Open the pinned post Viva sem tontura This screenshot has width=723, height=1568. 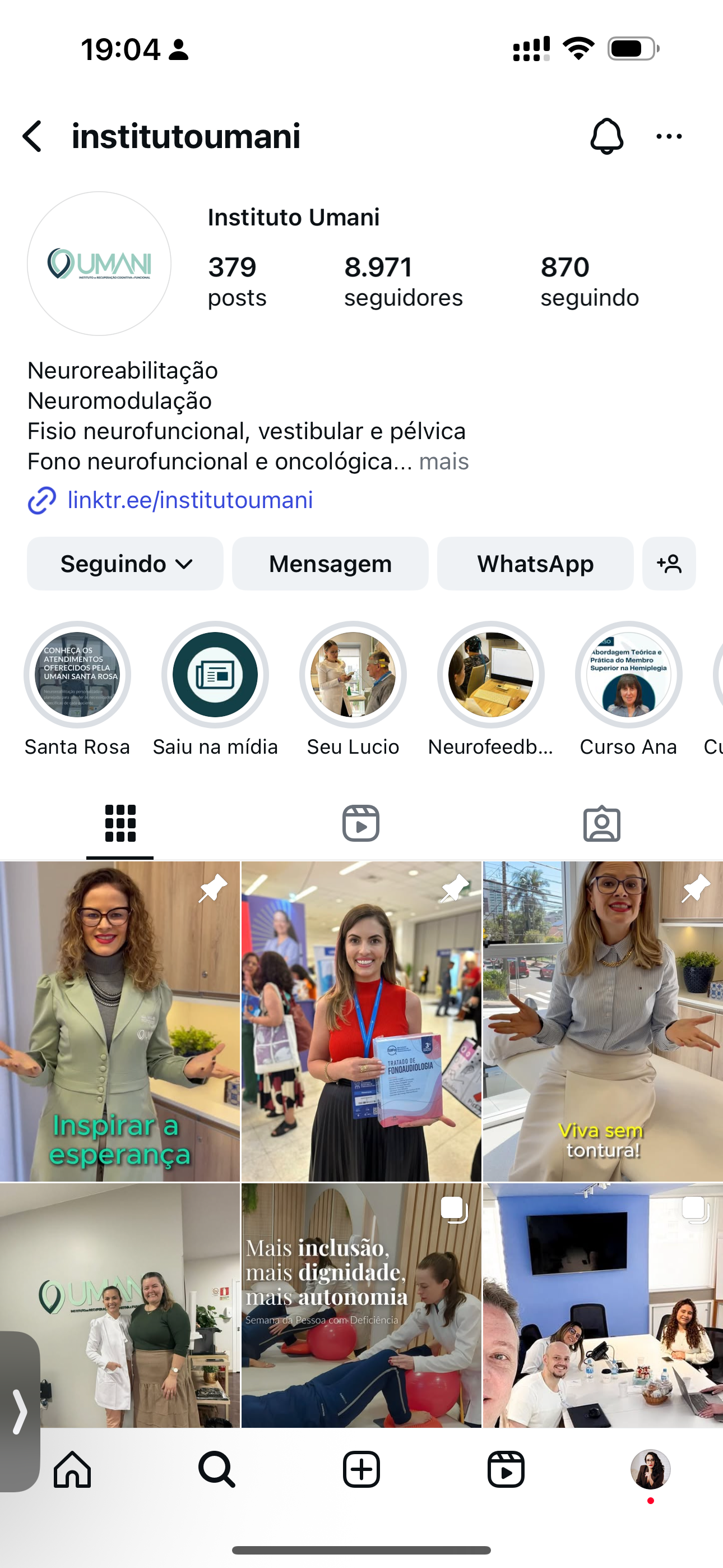point(602,1021)
